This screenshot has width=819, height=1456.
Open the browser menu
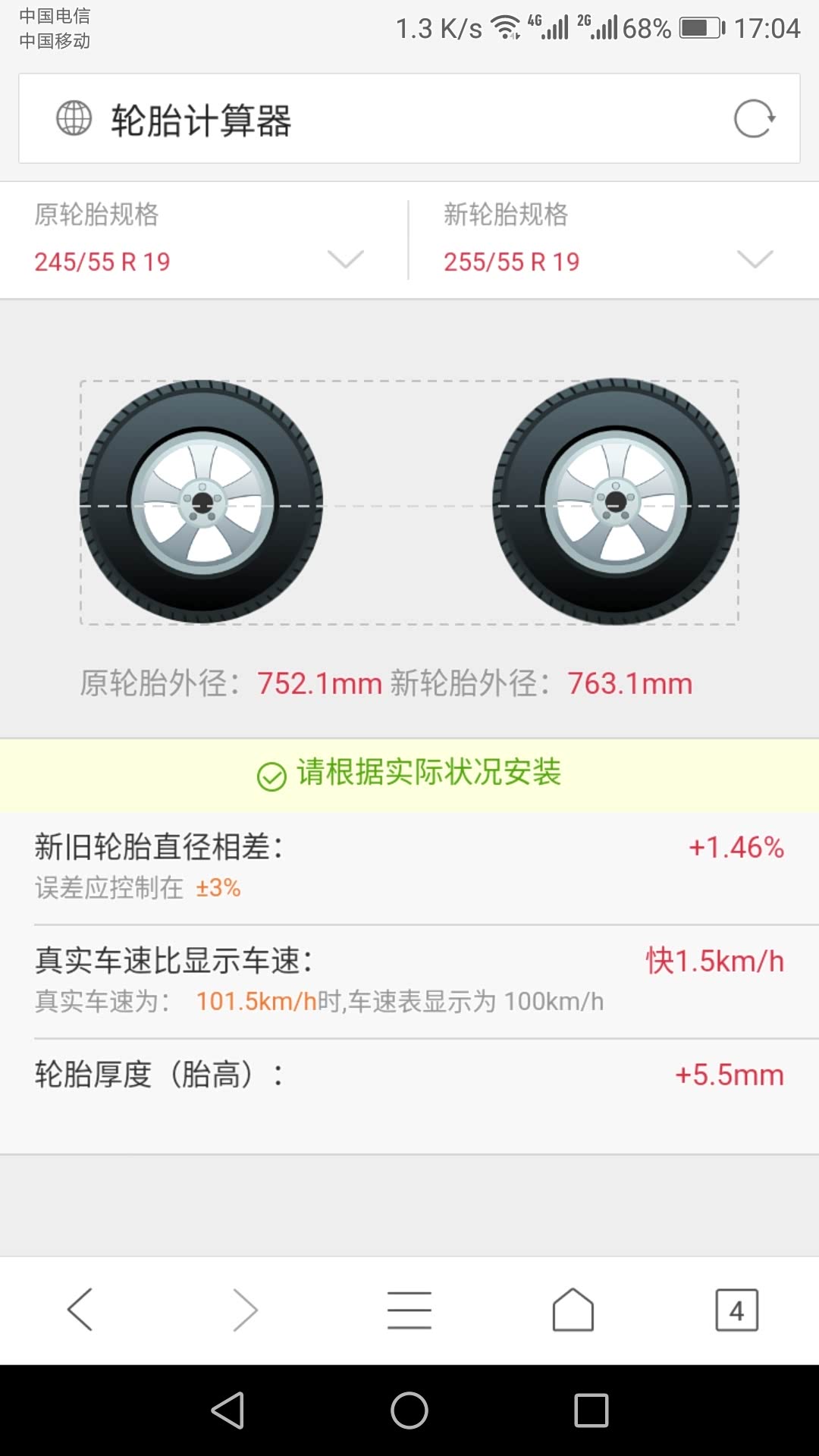[409, 1310]
